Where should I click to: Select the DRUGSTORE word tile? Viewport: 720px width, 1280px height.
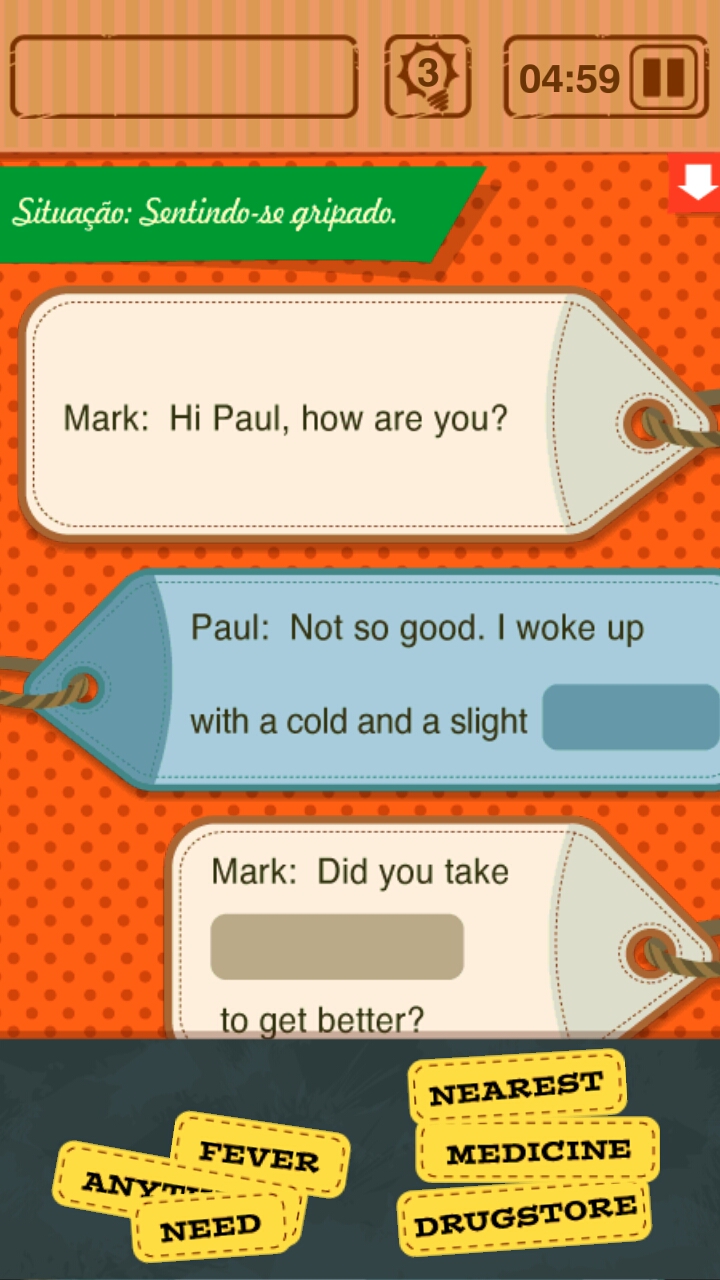(525, 1218)
